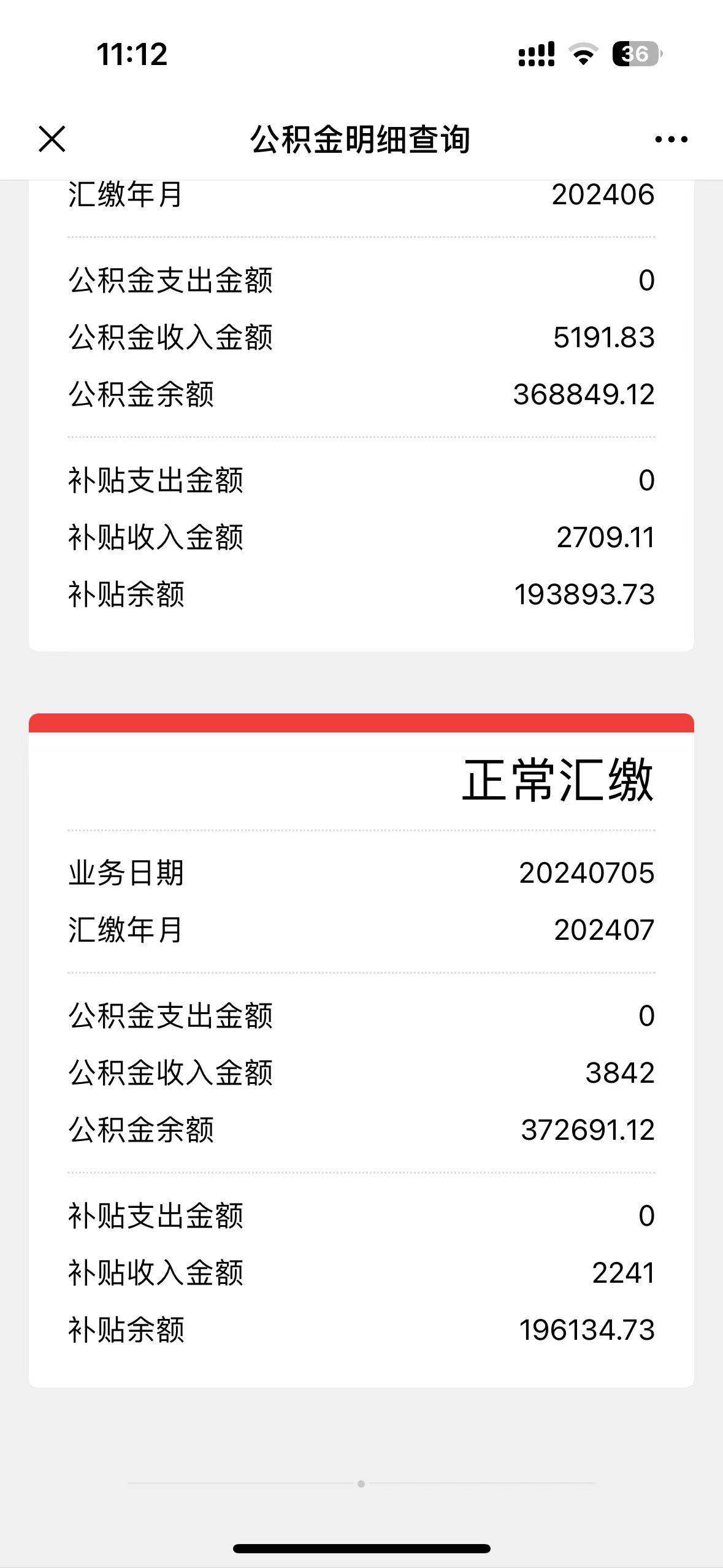The height and width of the screenshot is (1568, 723).
Task: Tap the close X icon
Action: 53,140
